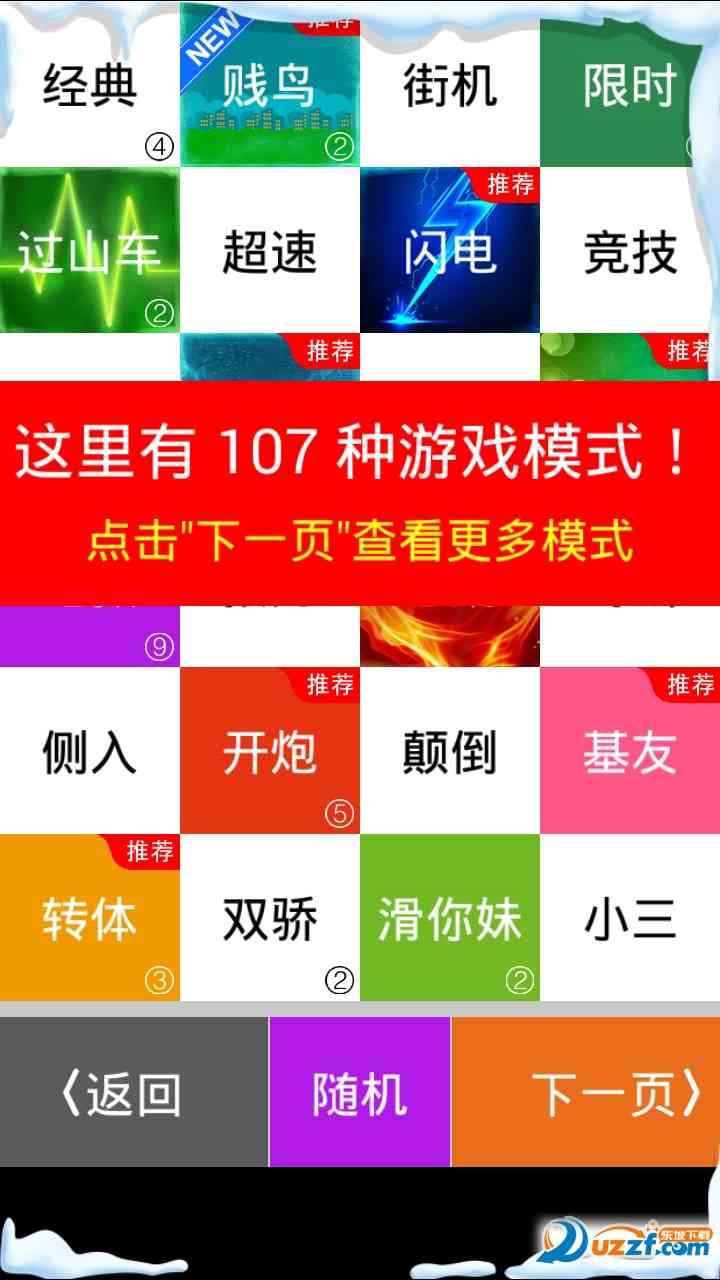
Task: Pick a random mode with 随机
Action: [360, 1092]
